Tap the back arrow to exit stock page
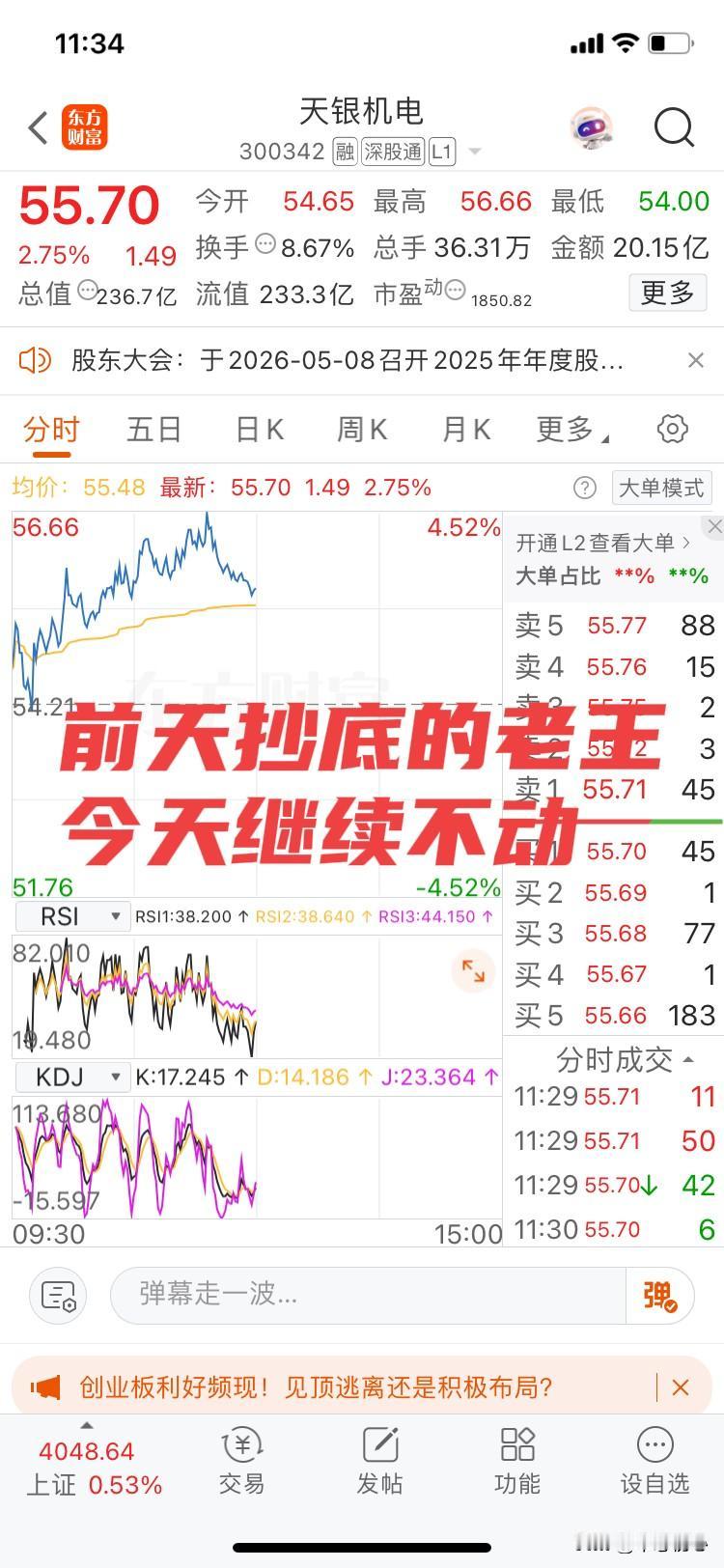Image resolution: width=724 pixels, height=1568 pixels. coord(37,126)
